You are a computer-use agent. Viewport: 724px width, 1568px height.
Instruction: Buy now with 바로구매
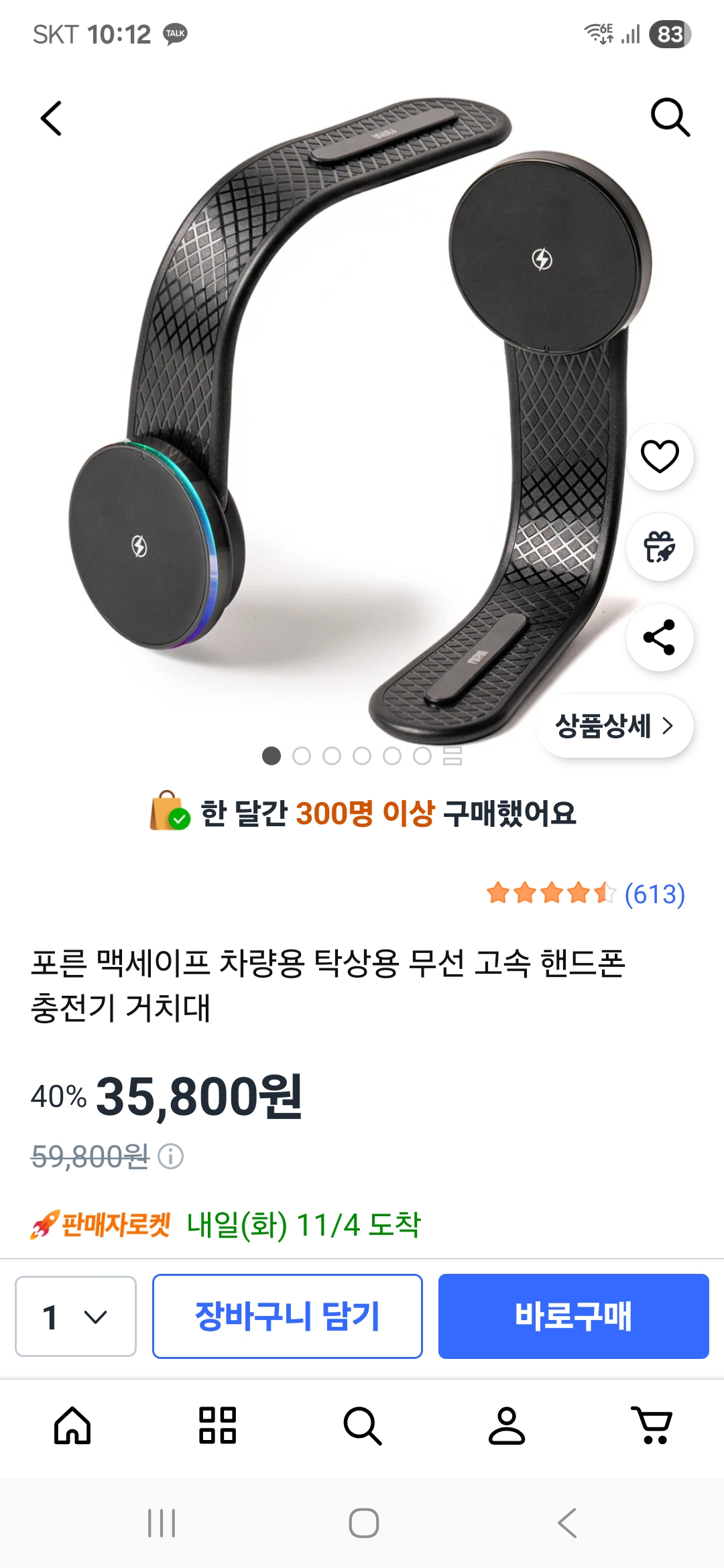[573, 1317]
